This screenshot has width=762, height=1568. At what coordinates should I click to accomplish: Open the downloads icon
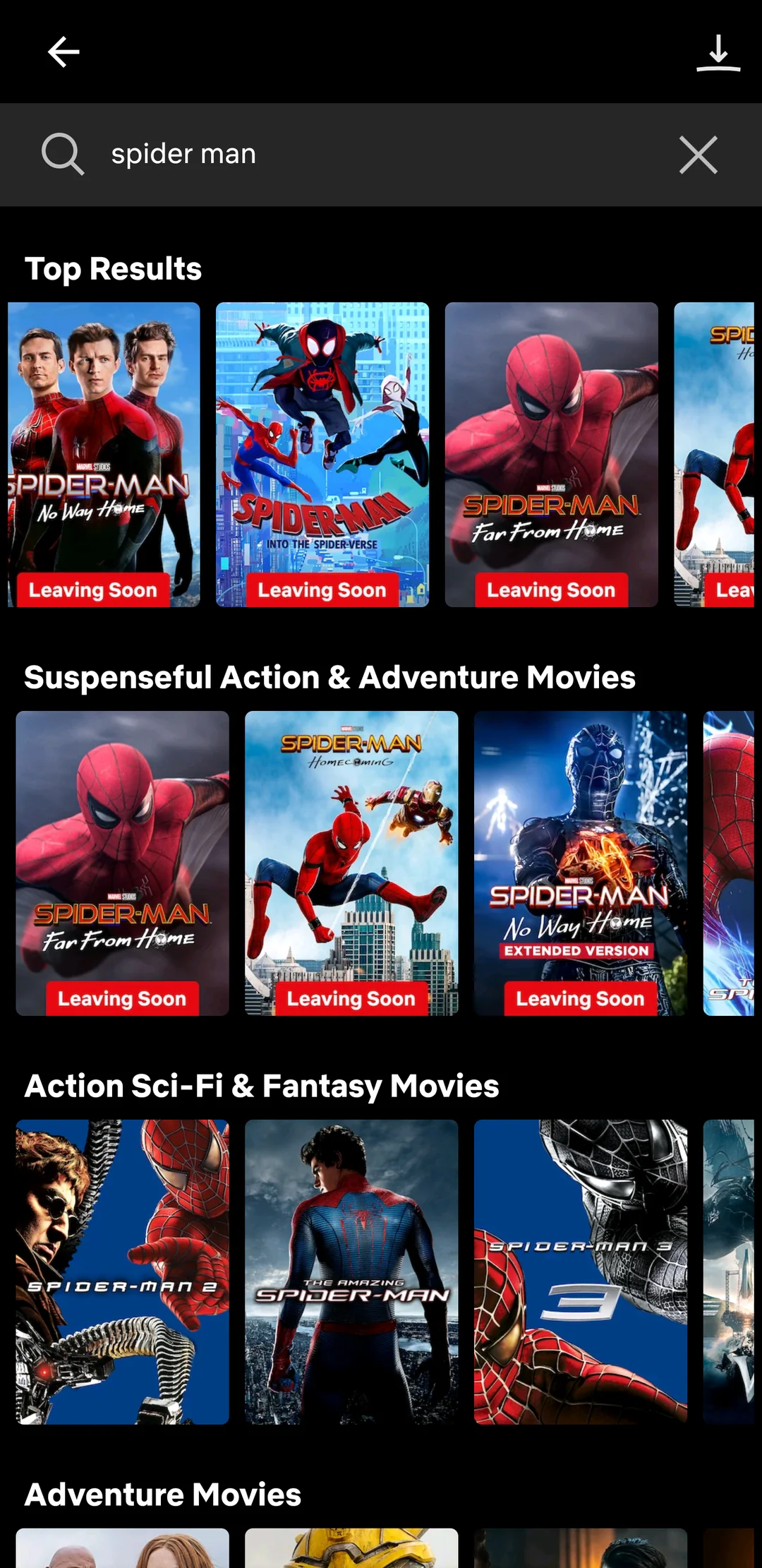click(718, 54)
